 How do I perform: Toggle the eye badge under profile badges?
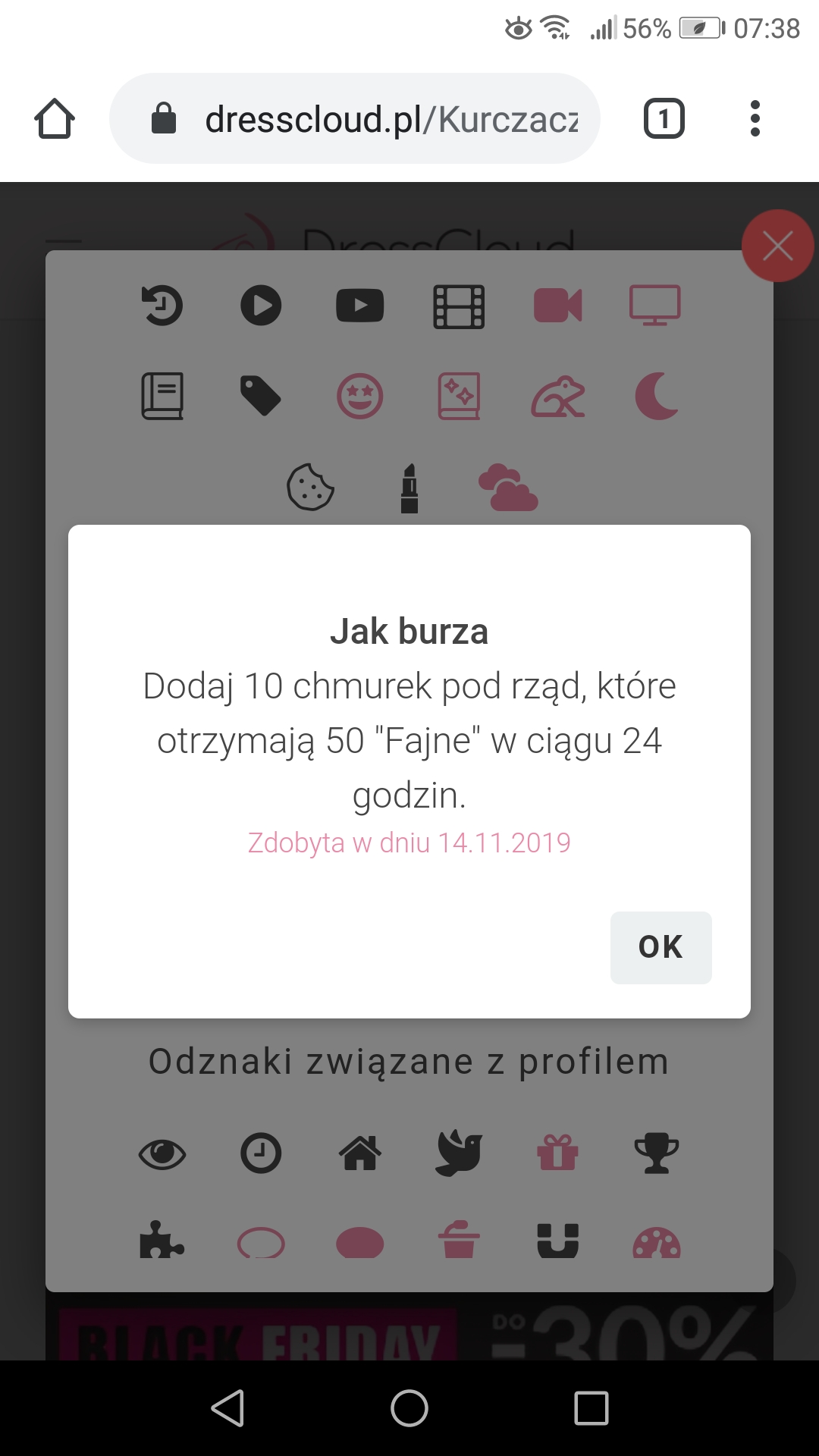[x=162, y=1153]
